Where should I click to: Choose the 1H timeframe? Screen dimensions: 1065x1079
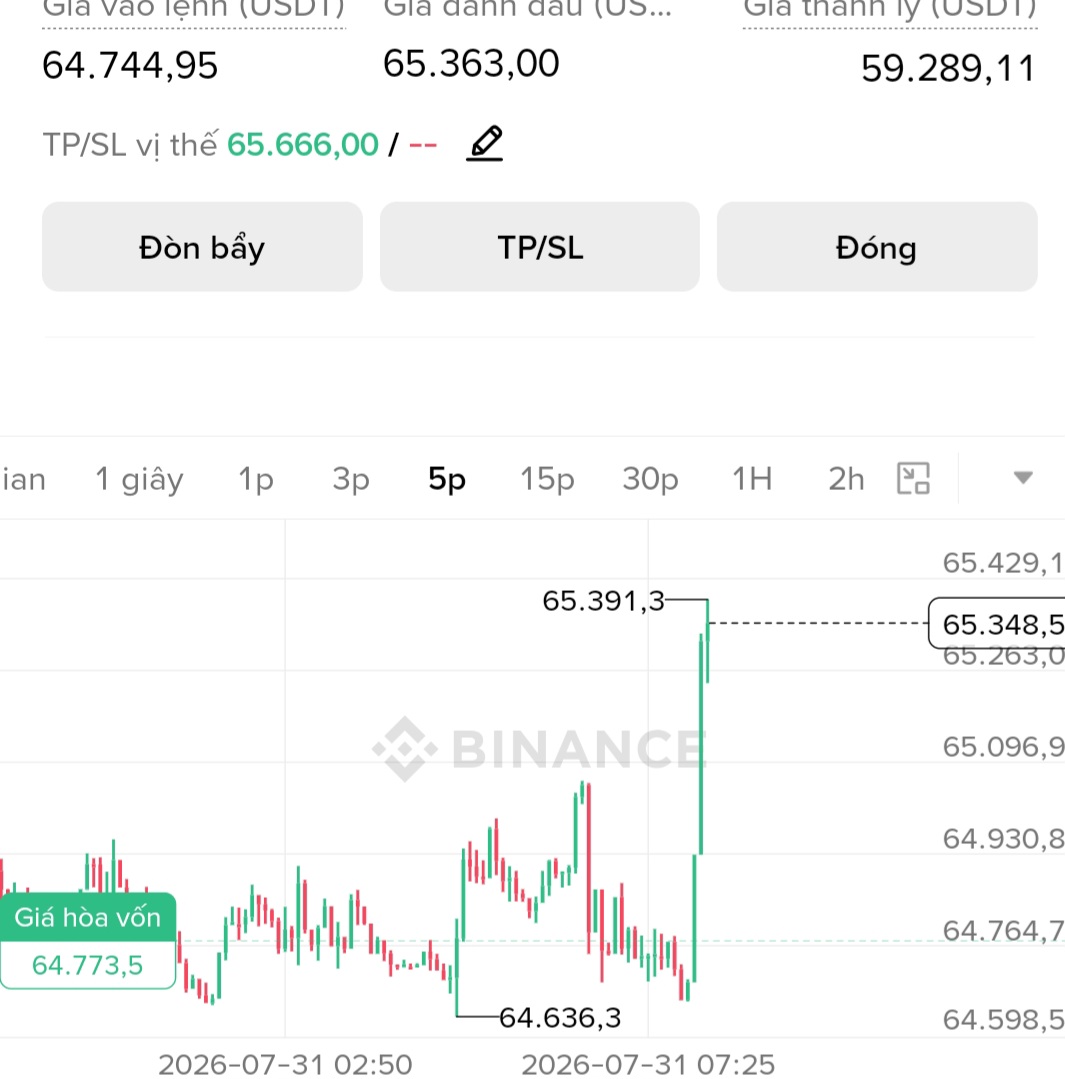click(x=752, y=479)
